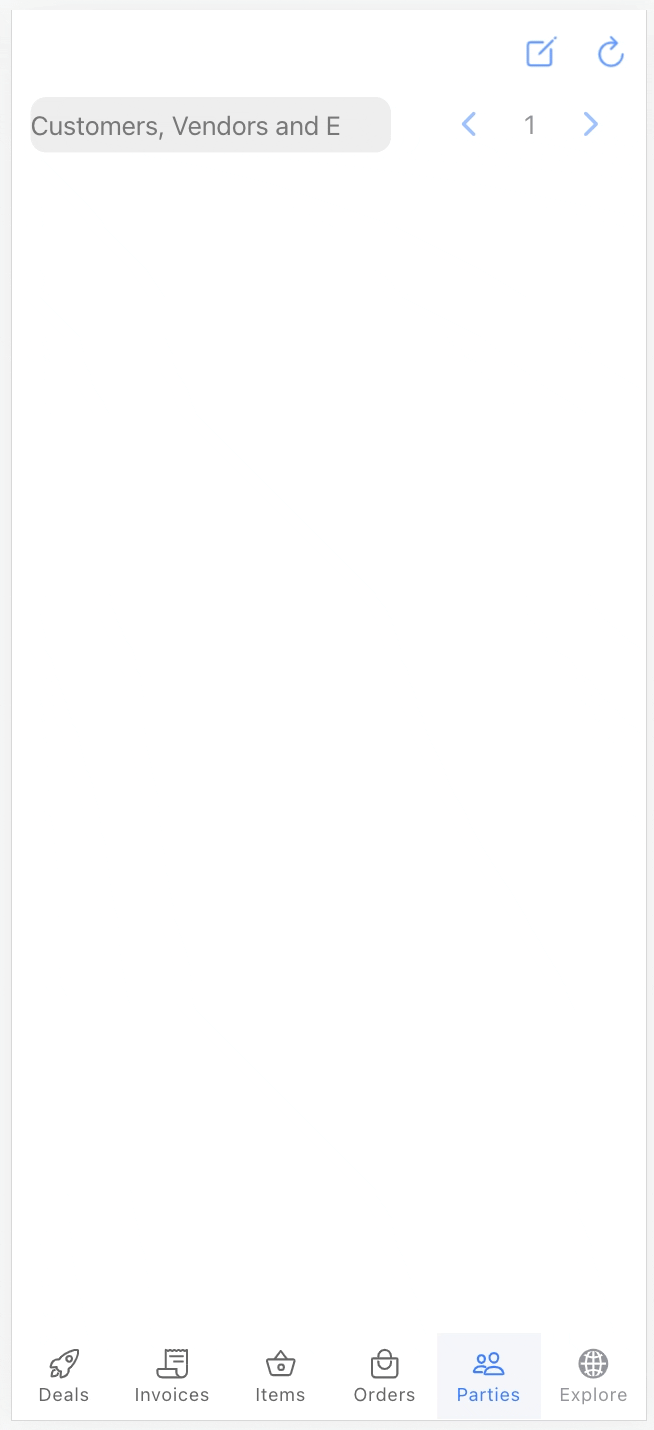Select the Parties tab

[488, 1376]
